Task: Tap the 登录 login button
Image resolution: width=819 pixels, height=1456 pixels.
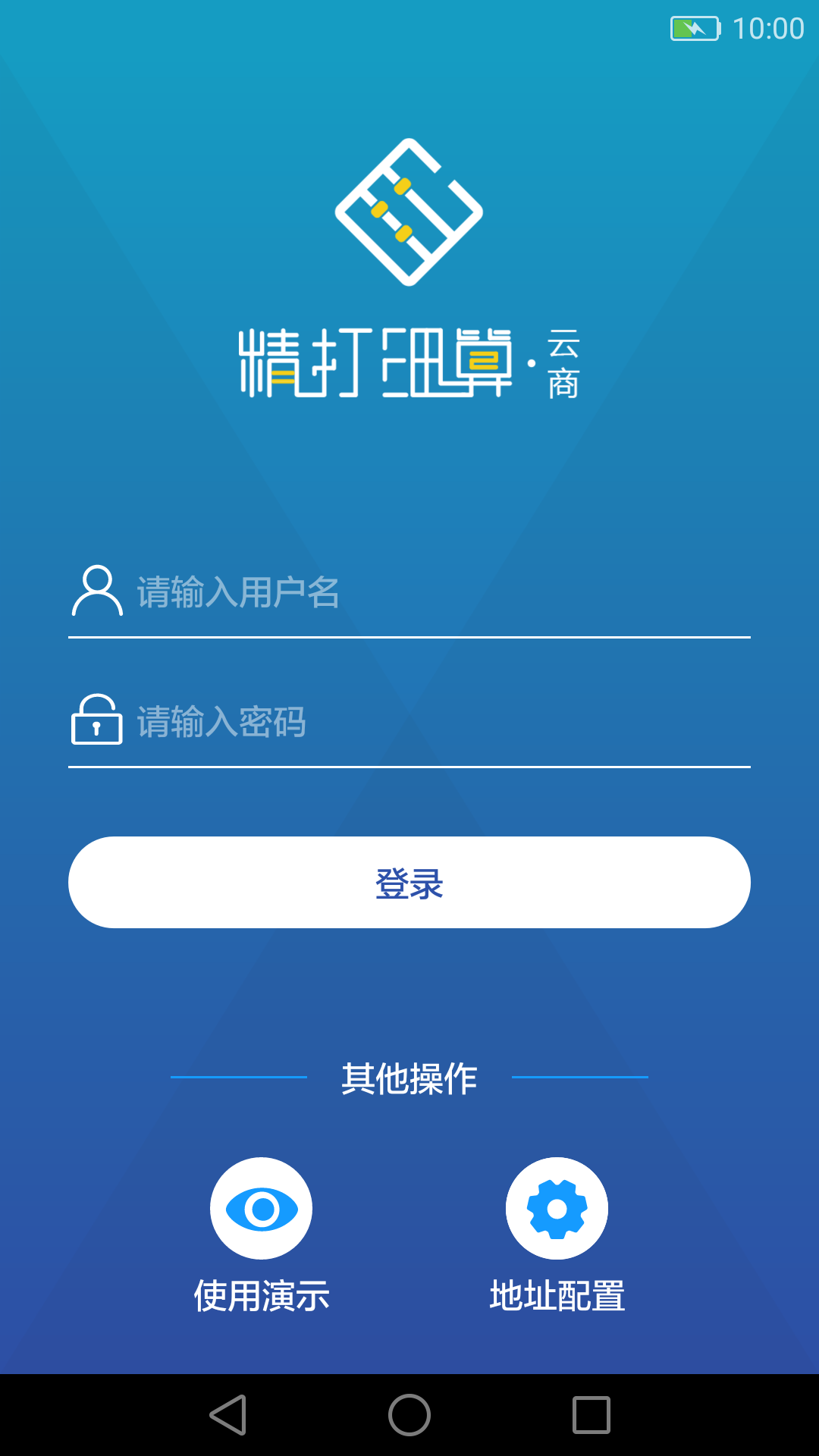Action: [x=409, y=883]
